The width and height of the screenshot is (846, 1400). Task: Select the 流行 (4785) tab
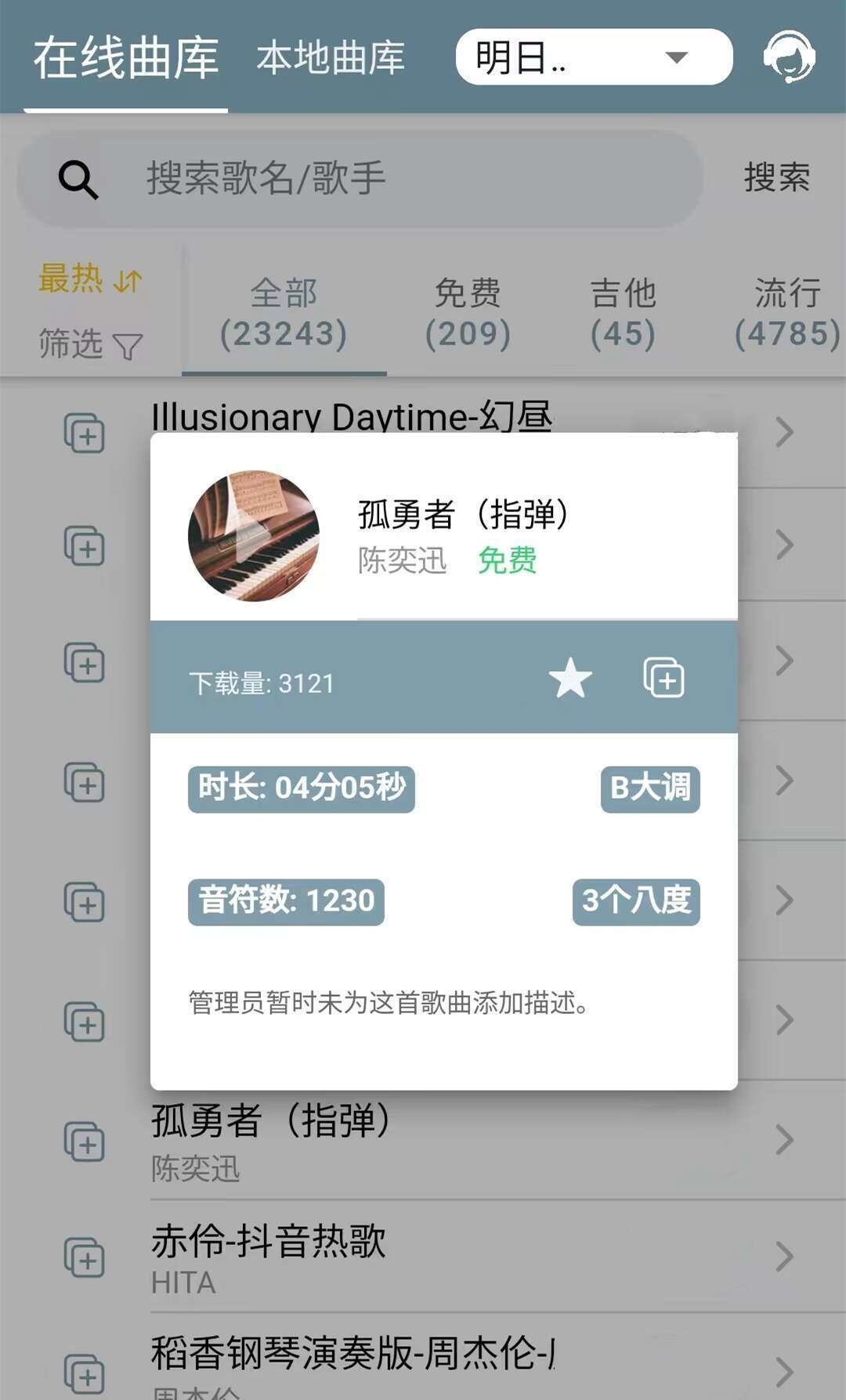[x=786, y=312]
